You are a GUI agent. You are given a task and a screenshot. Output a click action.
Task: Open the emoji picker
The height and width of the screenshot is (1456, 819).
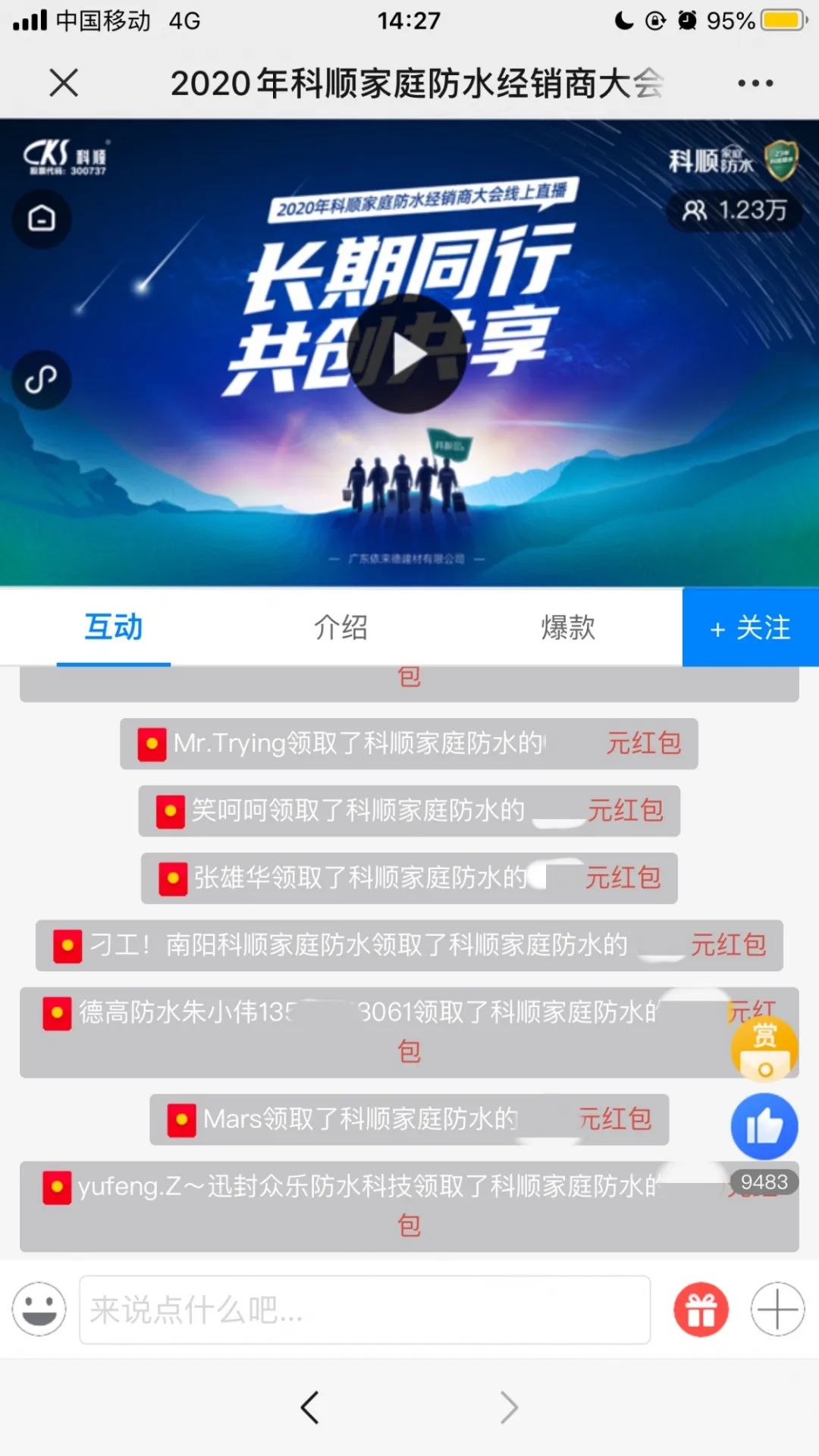39,1309
